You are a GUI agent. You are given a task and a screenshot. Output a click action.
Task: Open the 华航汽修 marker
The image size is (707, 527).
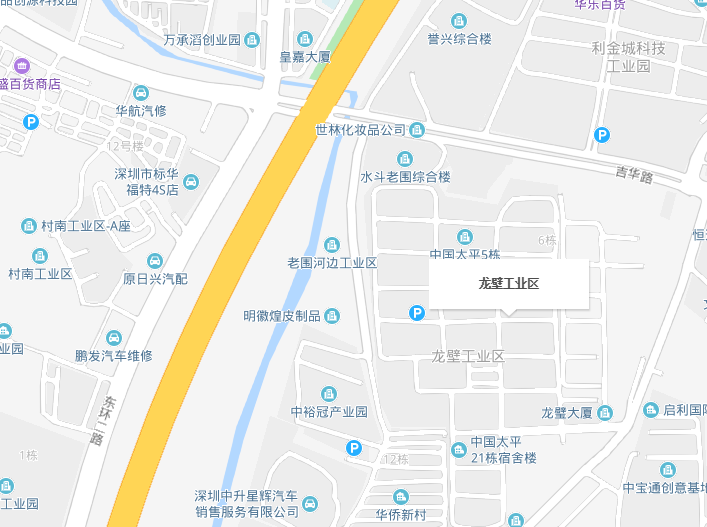click(140, 93)
